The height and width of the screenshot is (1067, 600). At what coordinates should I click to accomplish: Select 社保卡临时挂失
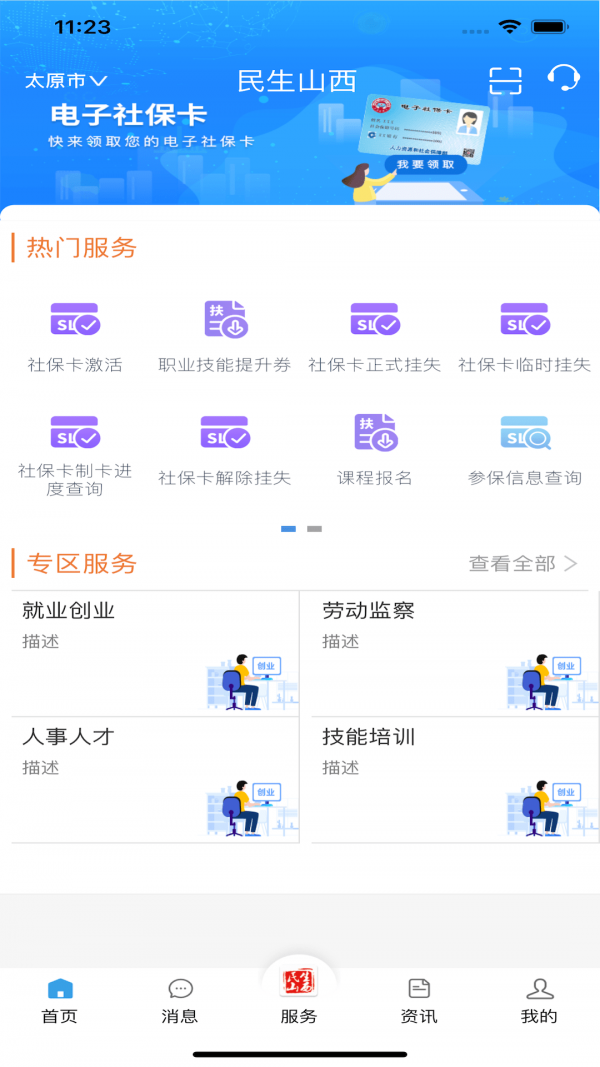(525, 337)
